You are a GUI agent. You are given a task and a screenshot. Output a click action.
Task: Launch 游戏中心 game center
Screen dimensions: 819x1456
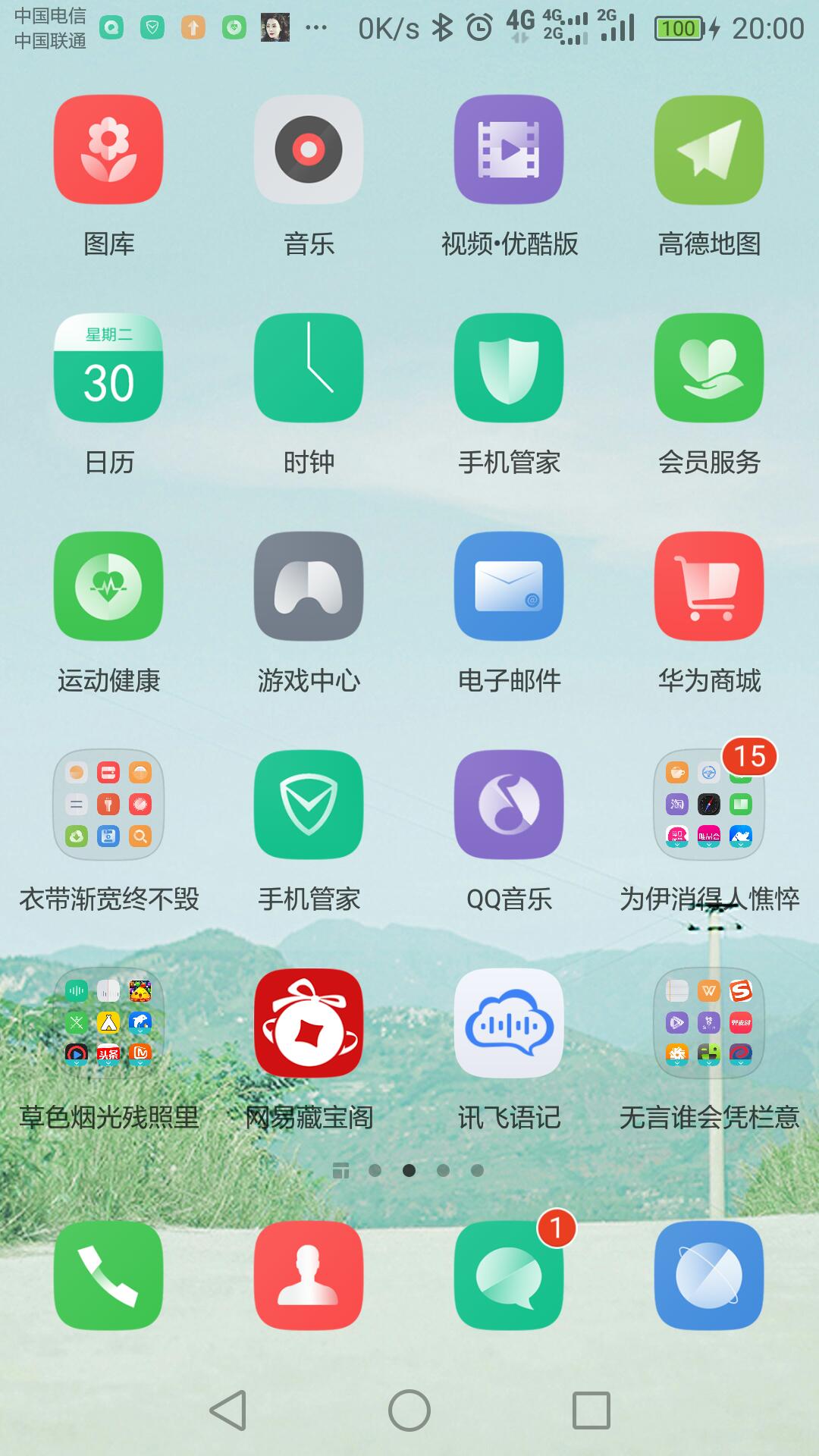309,586
